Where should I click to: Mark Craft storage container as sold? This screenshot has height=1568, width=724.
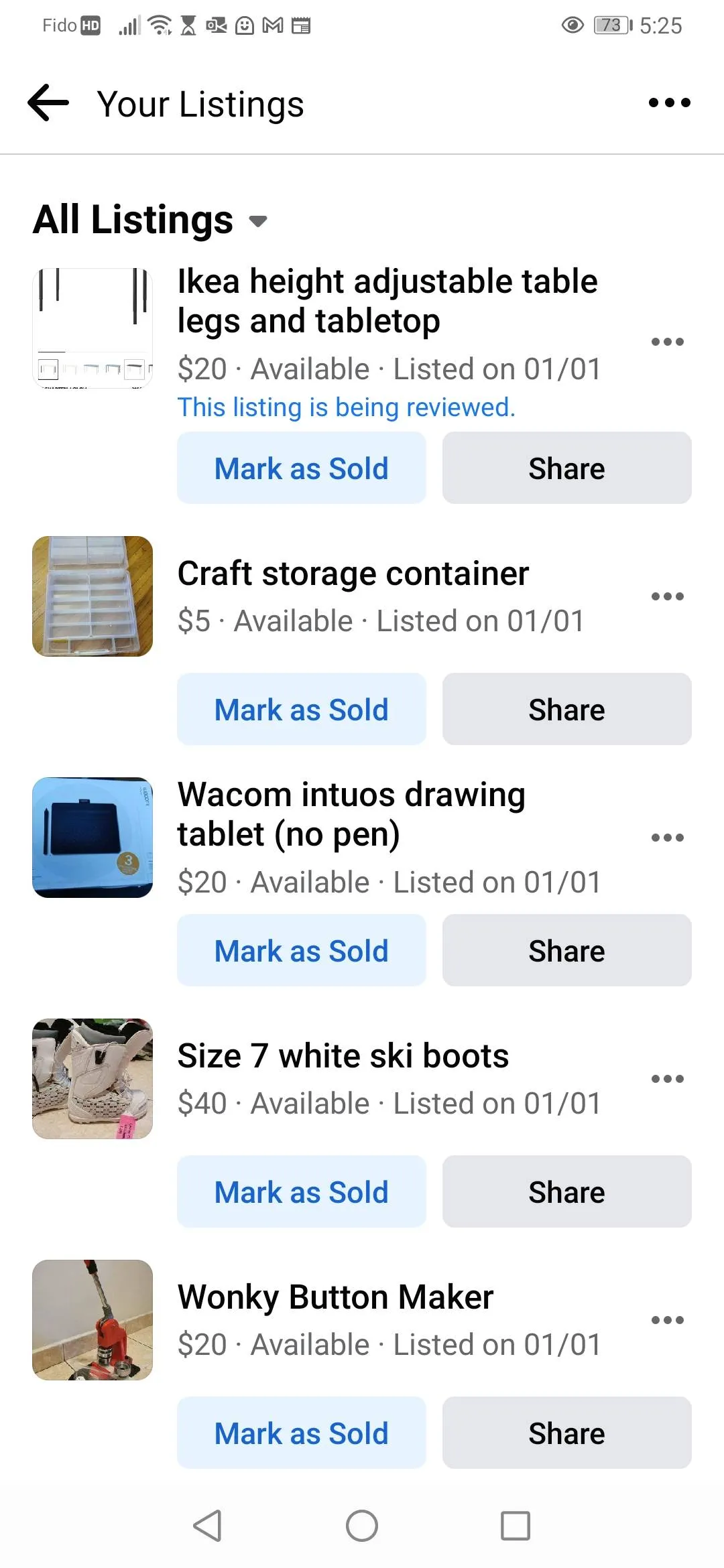(301, 710)
